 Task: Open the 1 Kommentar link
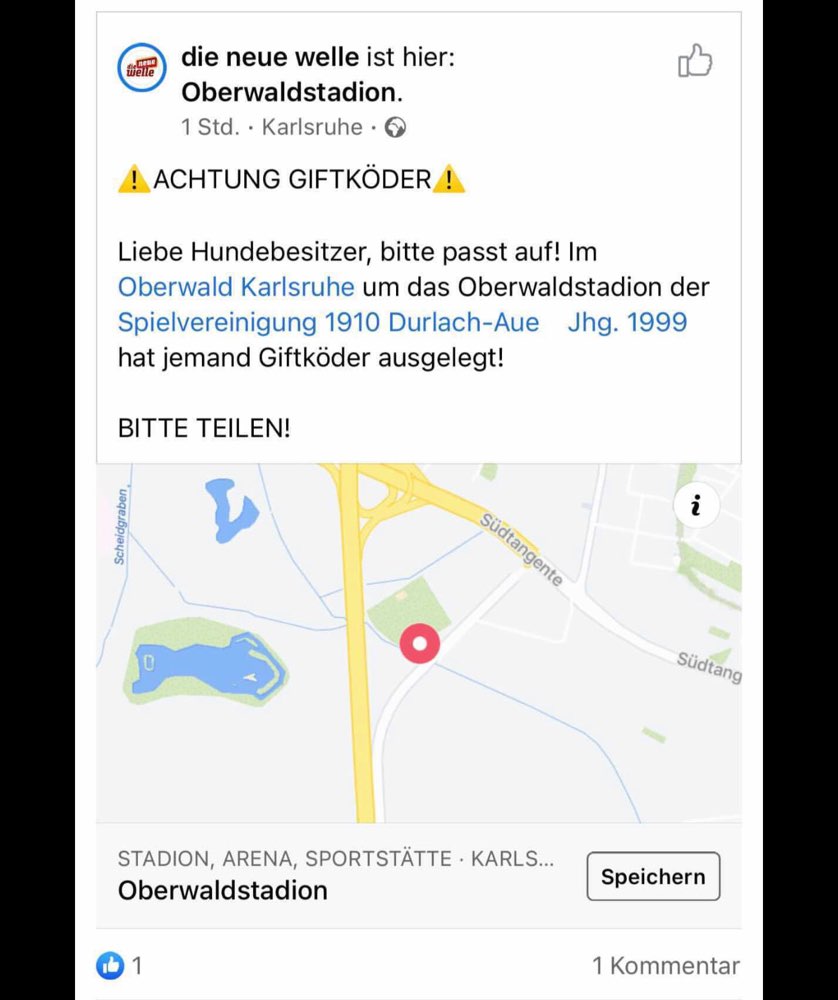click(665, 965)
